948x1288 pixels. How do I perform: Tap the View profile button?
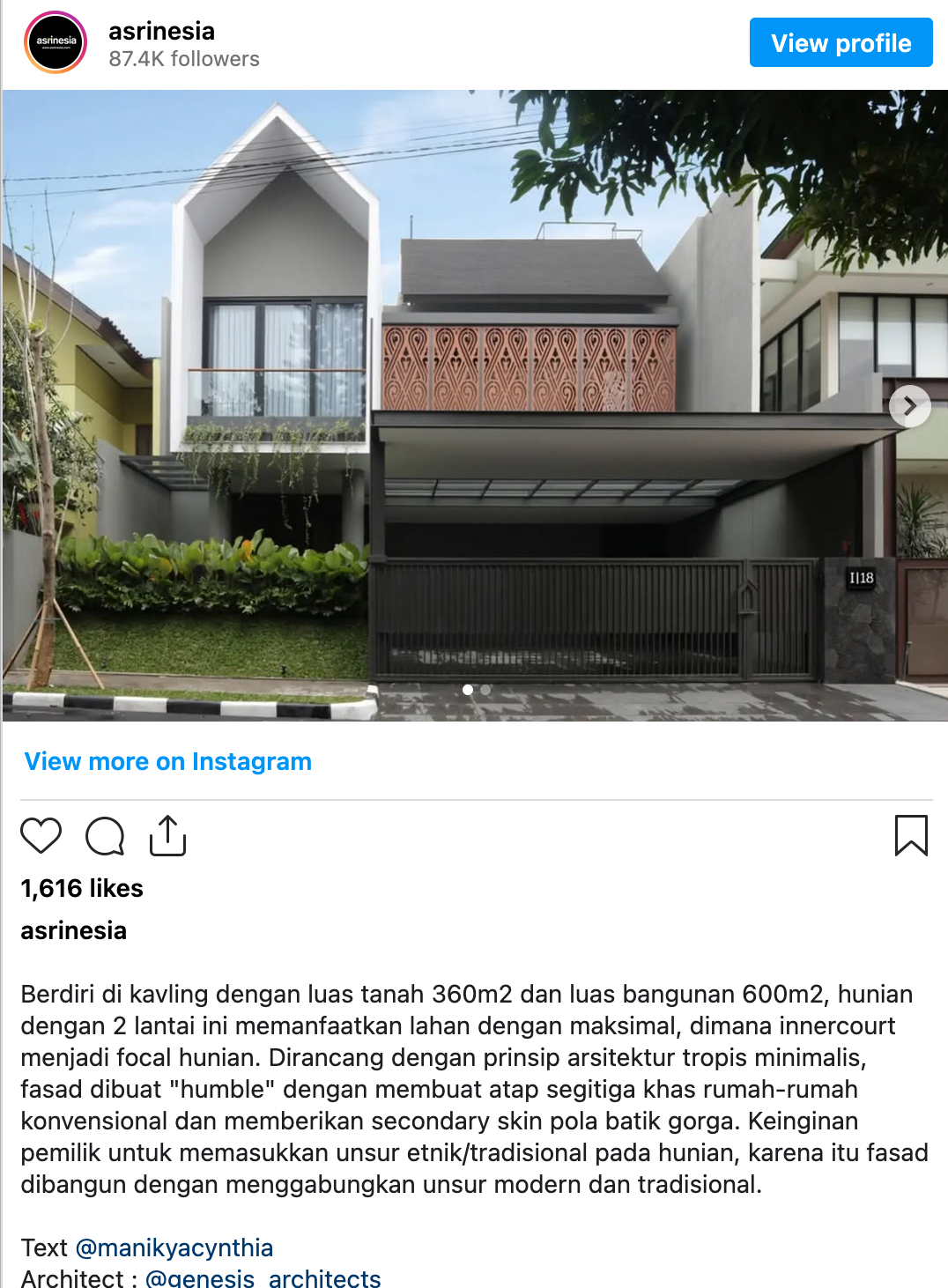pos(841,42)
